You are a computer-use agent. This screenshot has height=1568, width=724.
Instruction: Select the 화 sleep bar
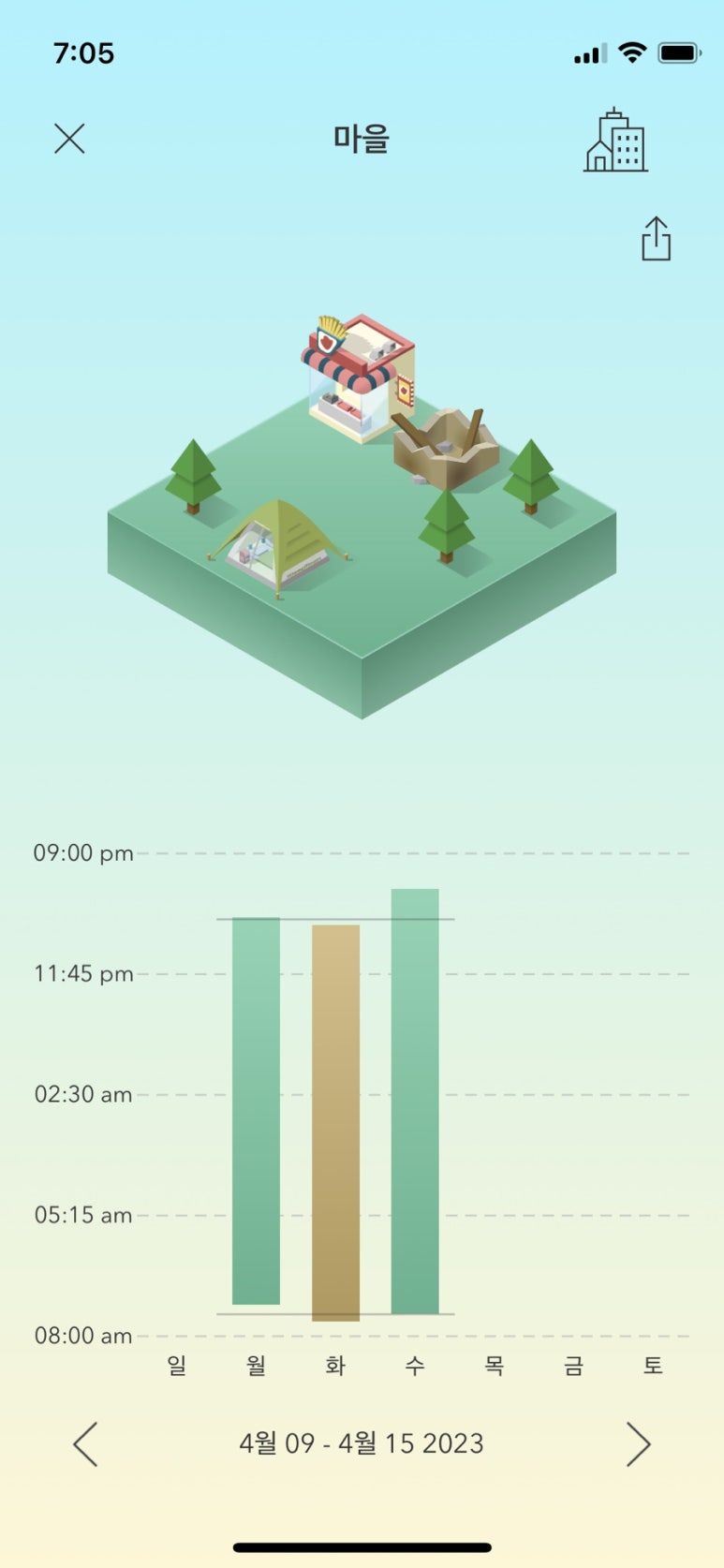coord(335,1122)
